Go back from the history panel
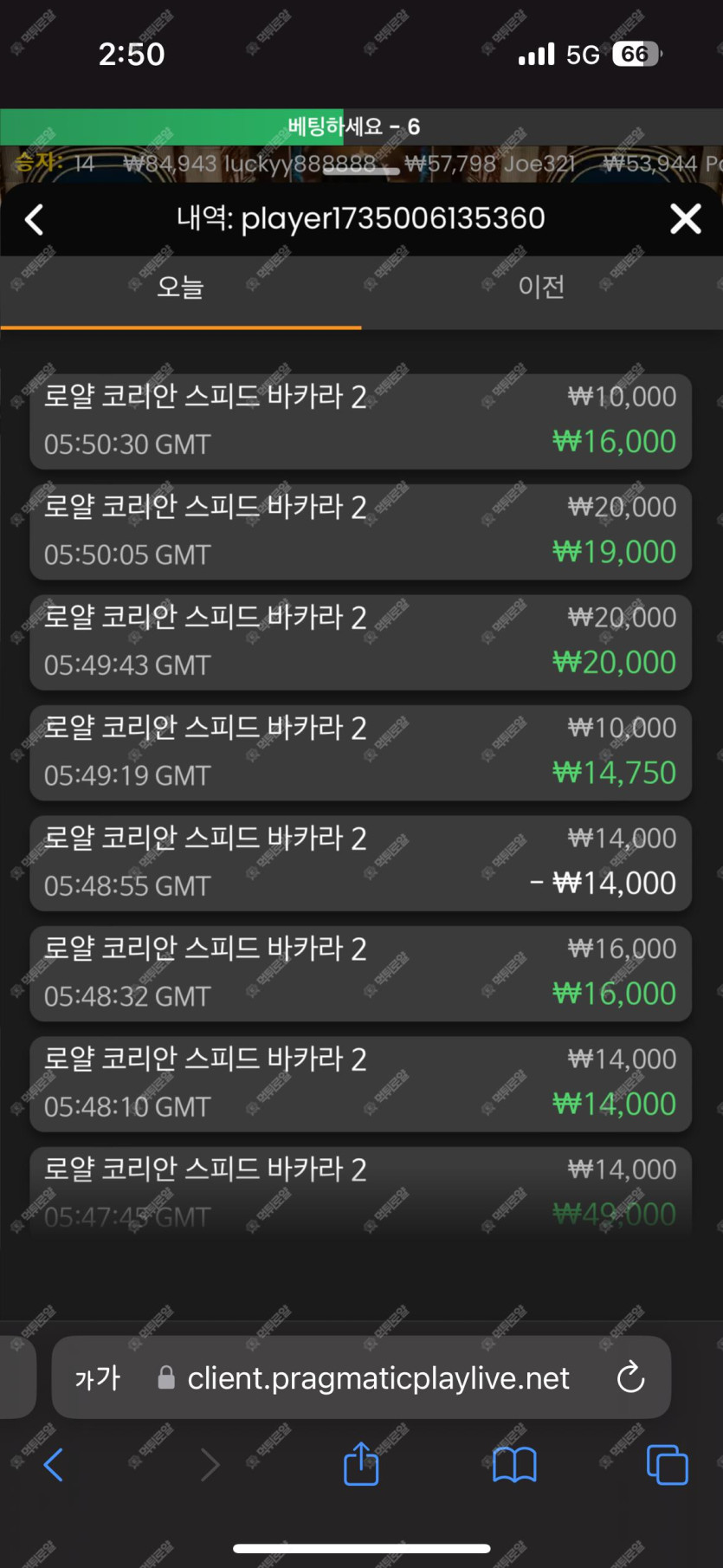This screenshot has width=723, height=1568. point(35,219)
